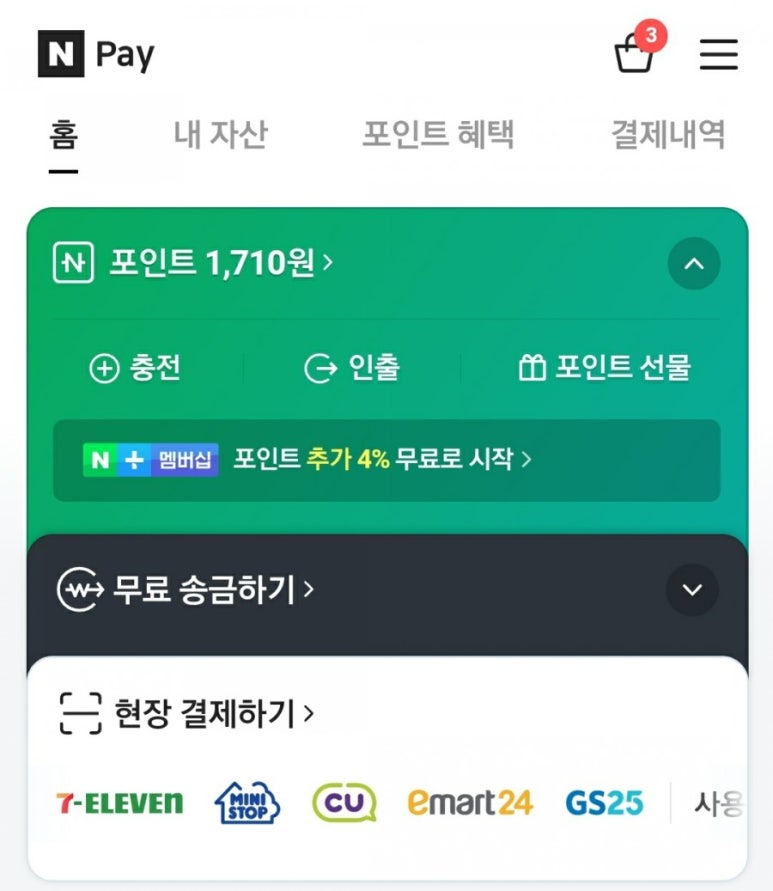This screenshot has width=773, height=891.
Task: Open 현장 결제하기
Action: (187, 713)
